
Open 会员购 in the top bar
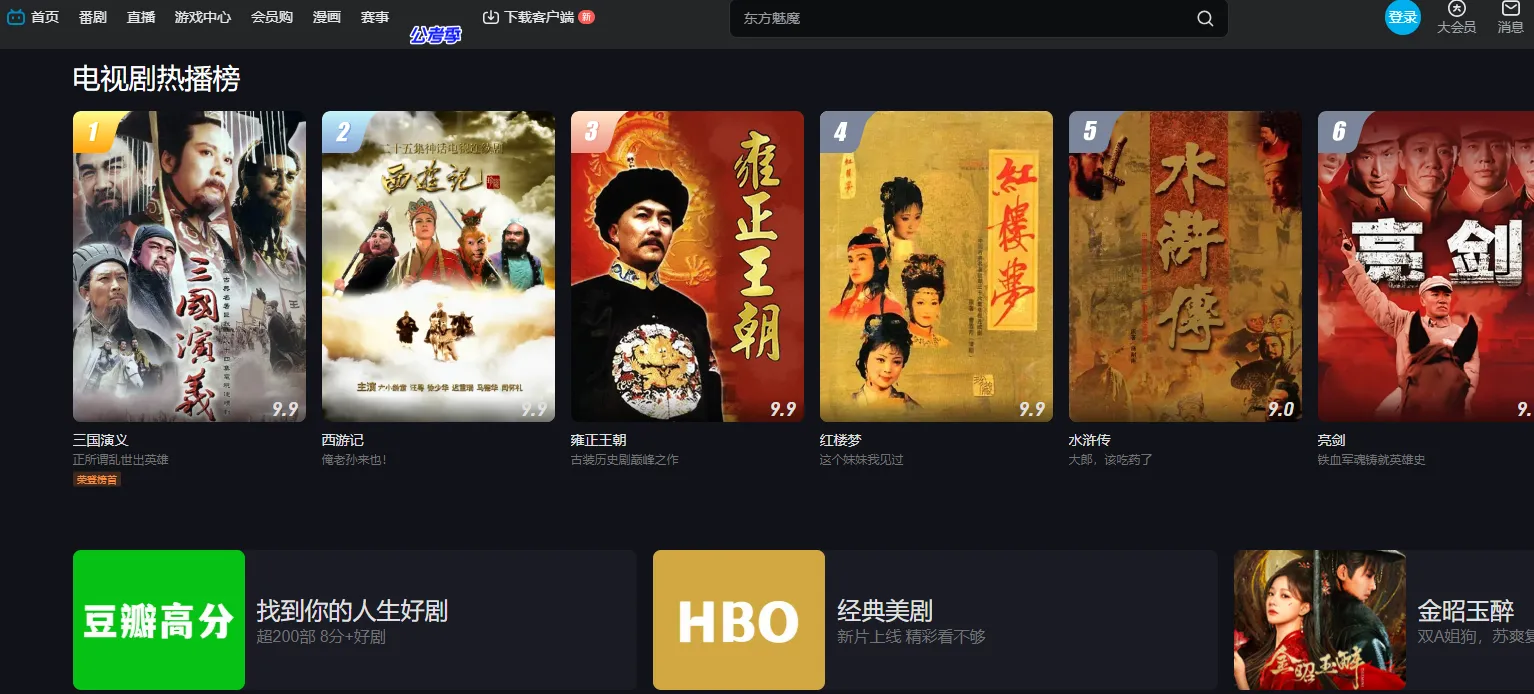272,17
